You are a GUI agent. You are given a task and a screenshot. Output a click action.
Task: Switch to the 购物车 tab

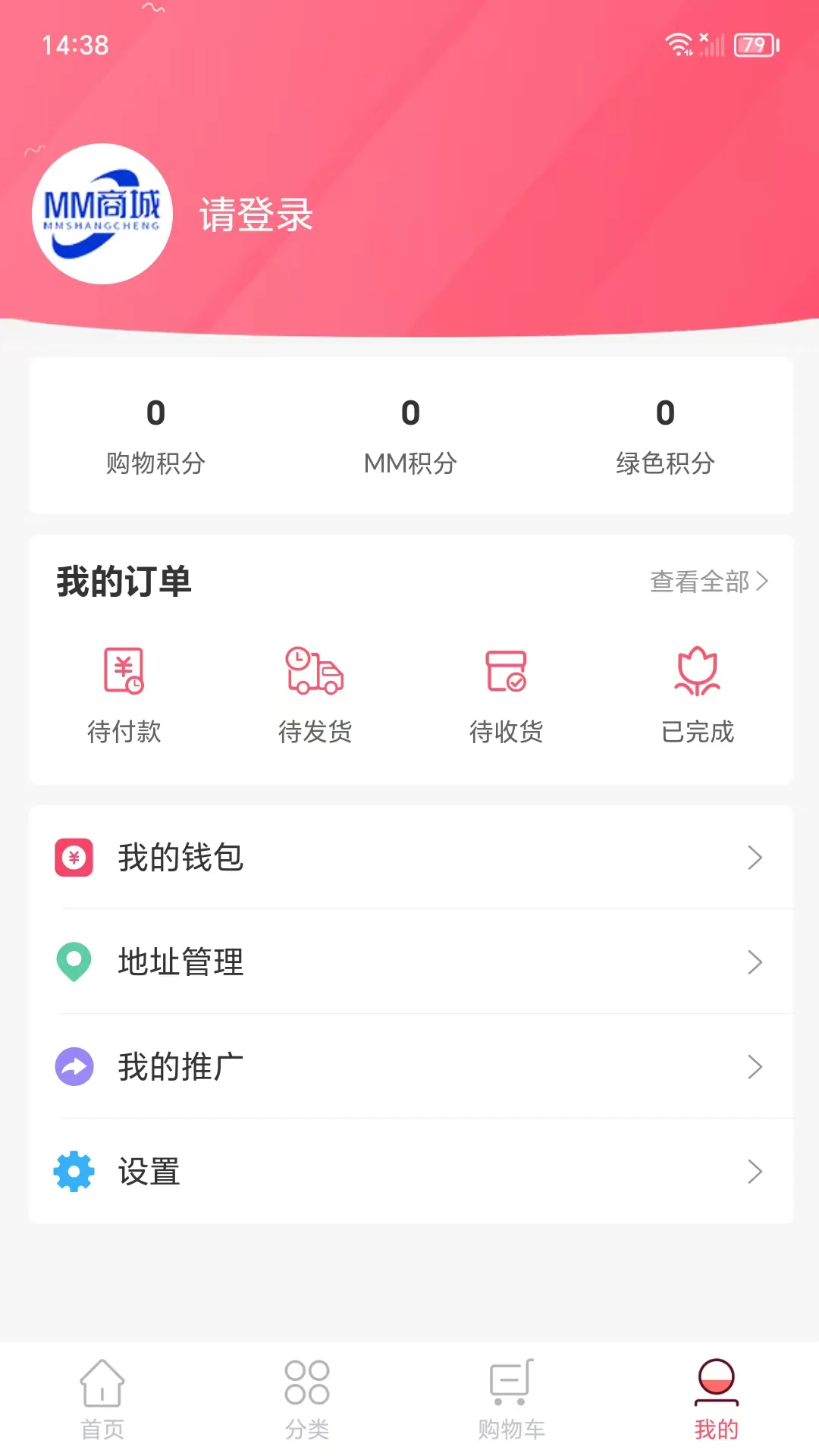click(x=512, y=1399)
